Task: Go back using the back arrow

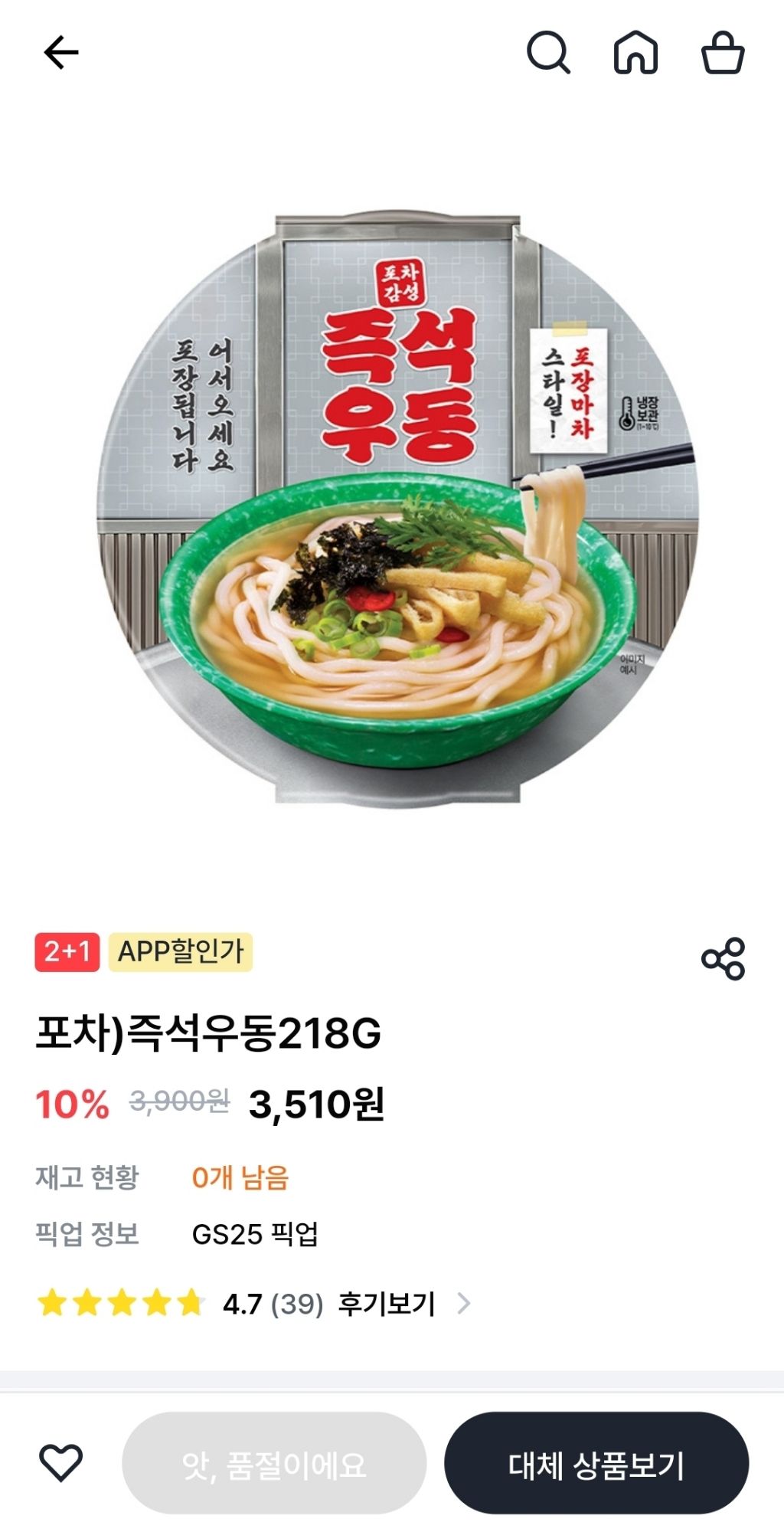Action: [x=61, y=53]
